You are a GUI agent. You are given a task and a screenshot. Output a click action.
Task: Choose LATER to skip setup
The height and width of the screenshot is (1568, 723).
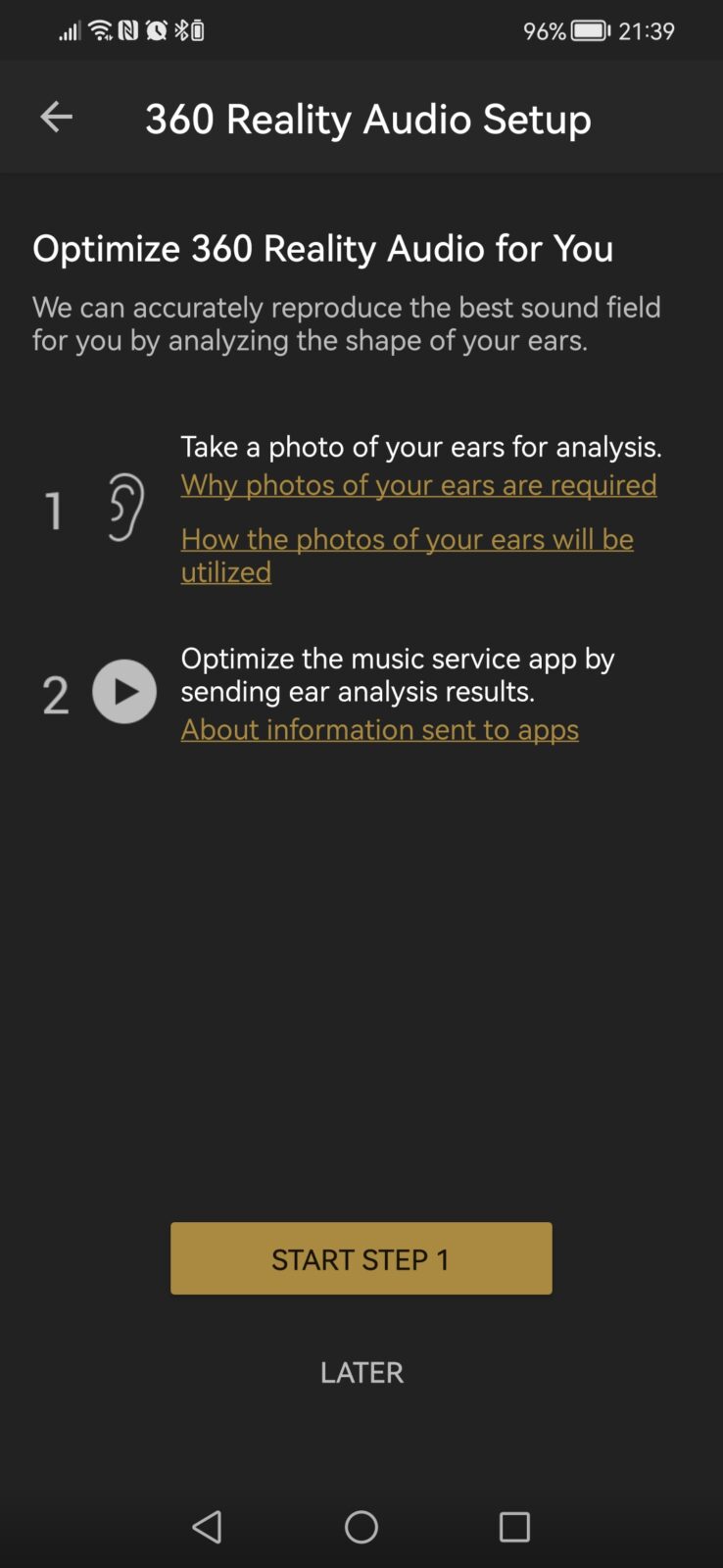click(x=361, y=1372)
